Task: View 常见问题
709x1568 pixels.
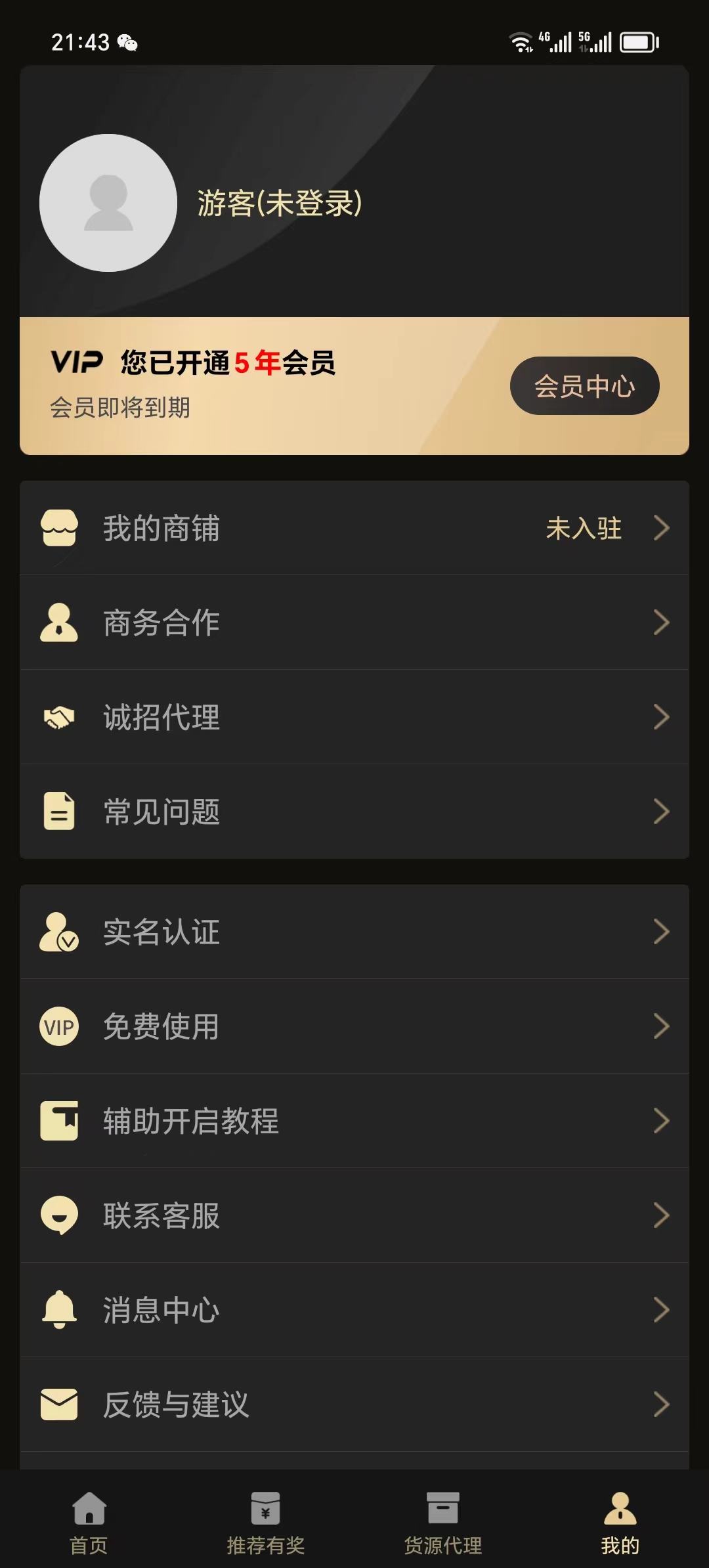Action: pyautogui.click(x=354, y=812)
